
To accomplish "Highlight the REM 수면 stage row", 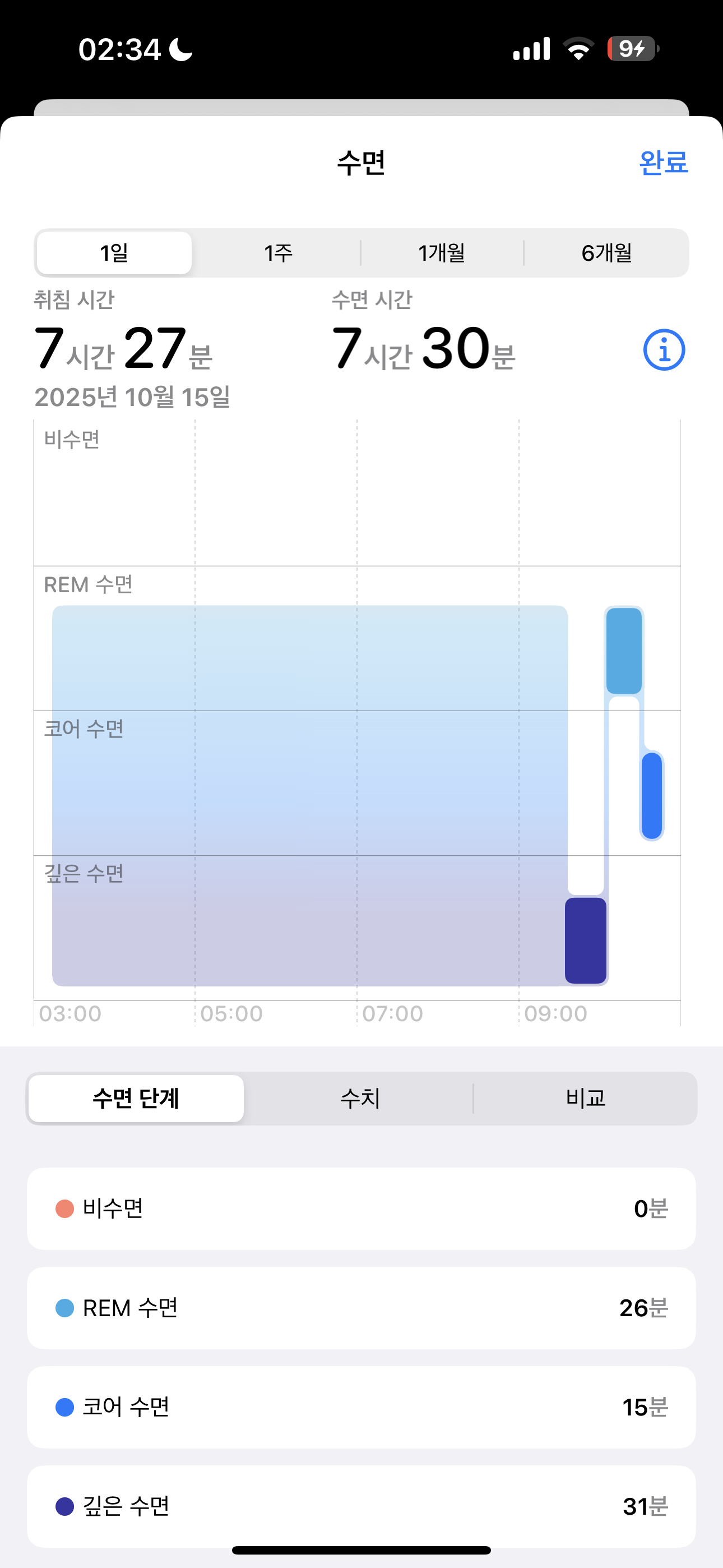I will 361,1308.
